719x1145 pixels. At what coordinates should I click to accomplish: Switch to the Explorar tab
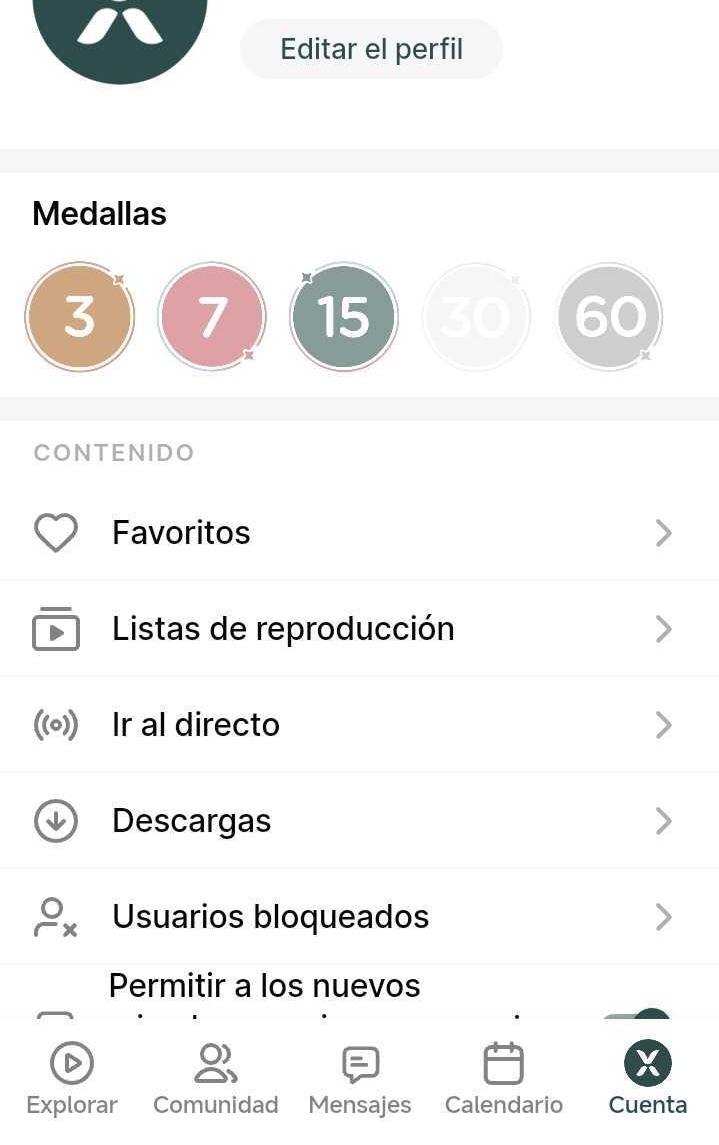(72, 1078)
